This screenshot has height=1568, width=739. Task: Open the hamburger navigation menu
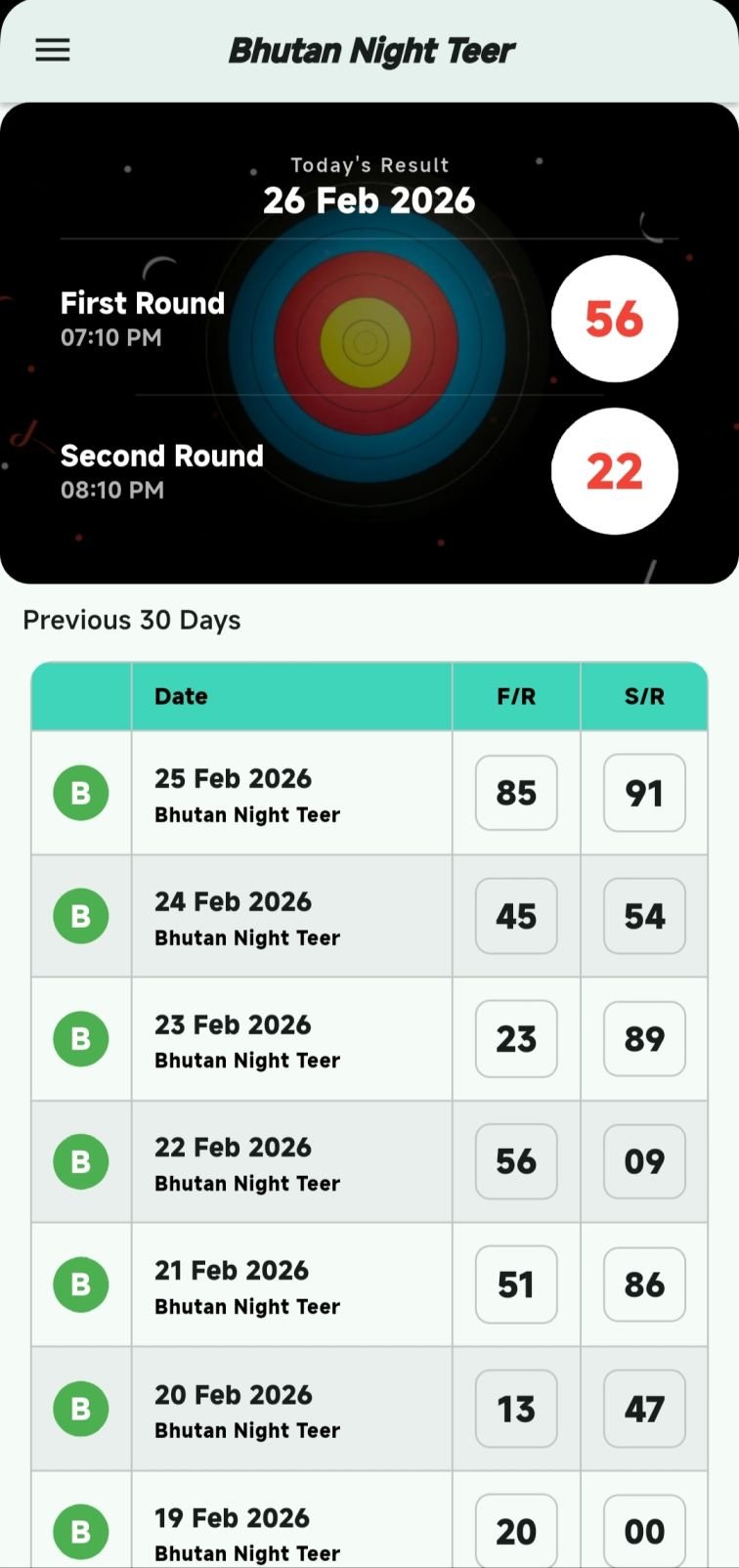(53, 50)
